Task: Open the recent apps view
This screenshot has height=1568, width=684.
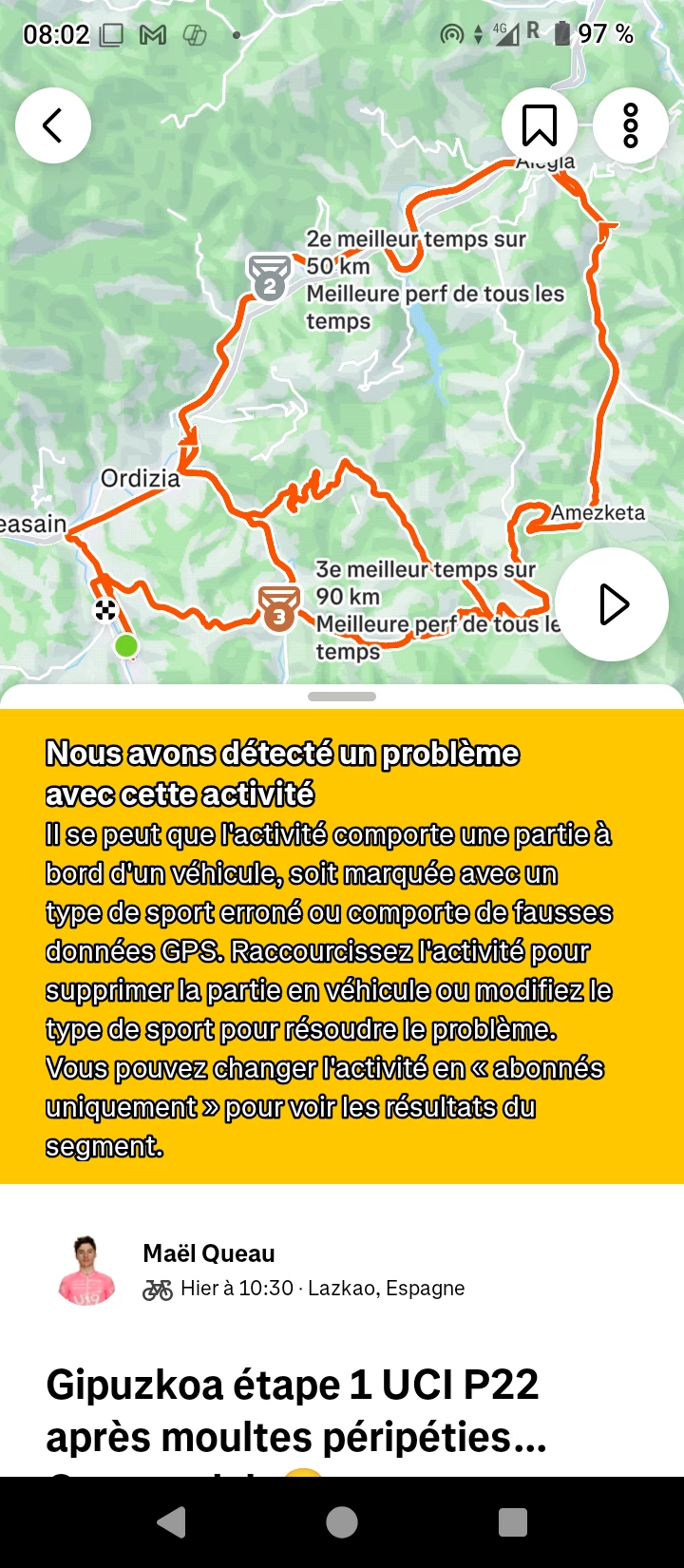Action: coord(513,1522)
